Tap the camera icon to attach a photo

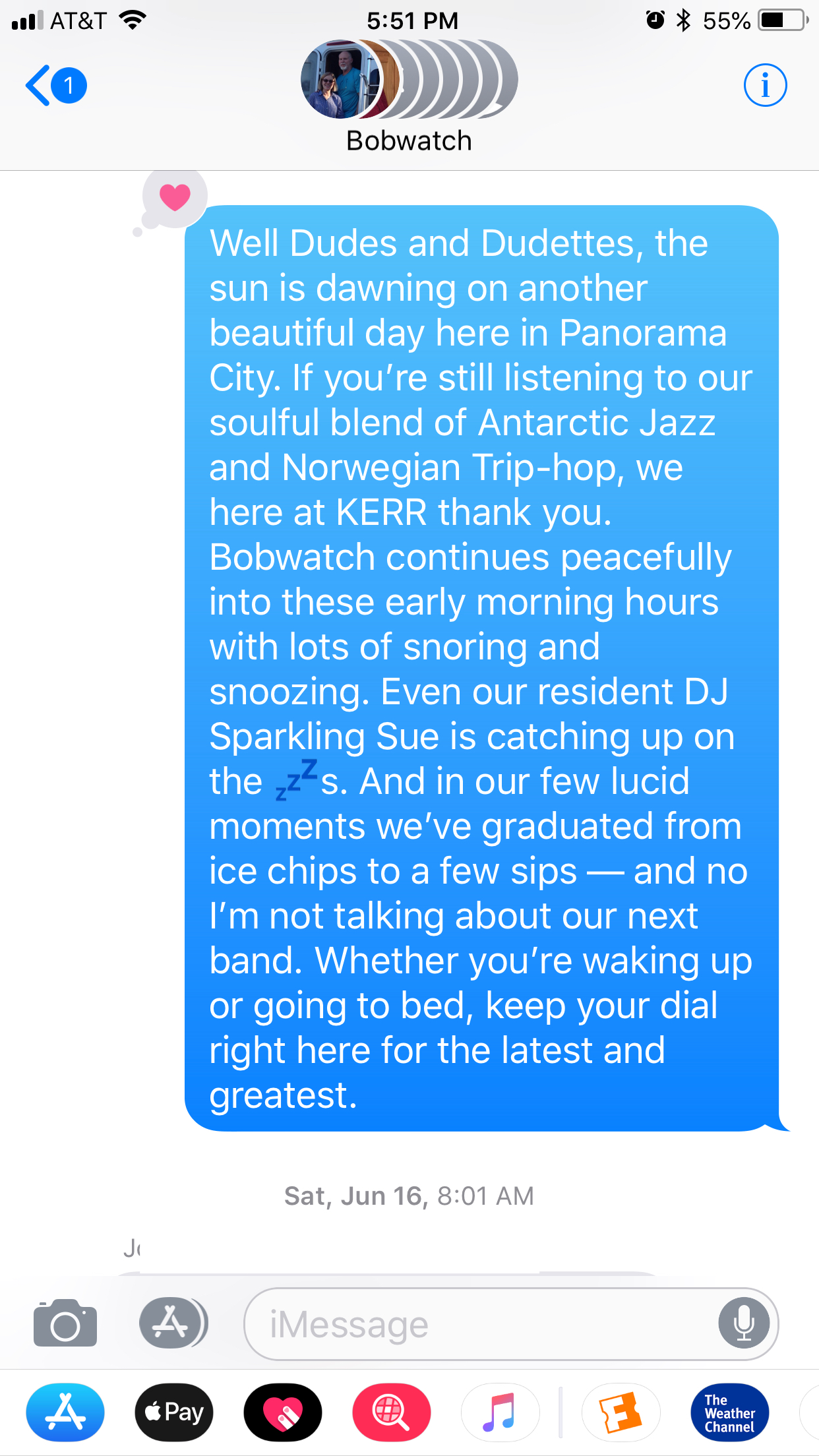[65, 1322]
